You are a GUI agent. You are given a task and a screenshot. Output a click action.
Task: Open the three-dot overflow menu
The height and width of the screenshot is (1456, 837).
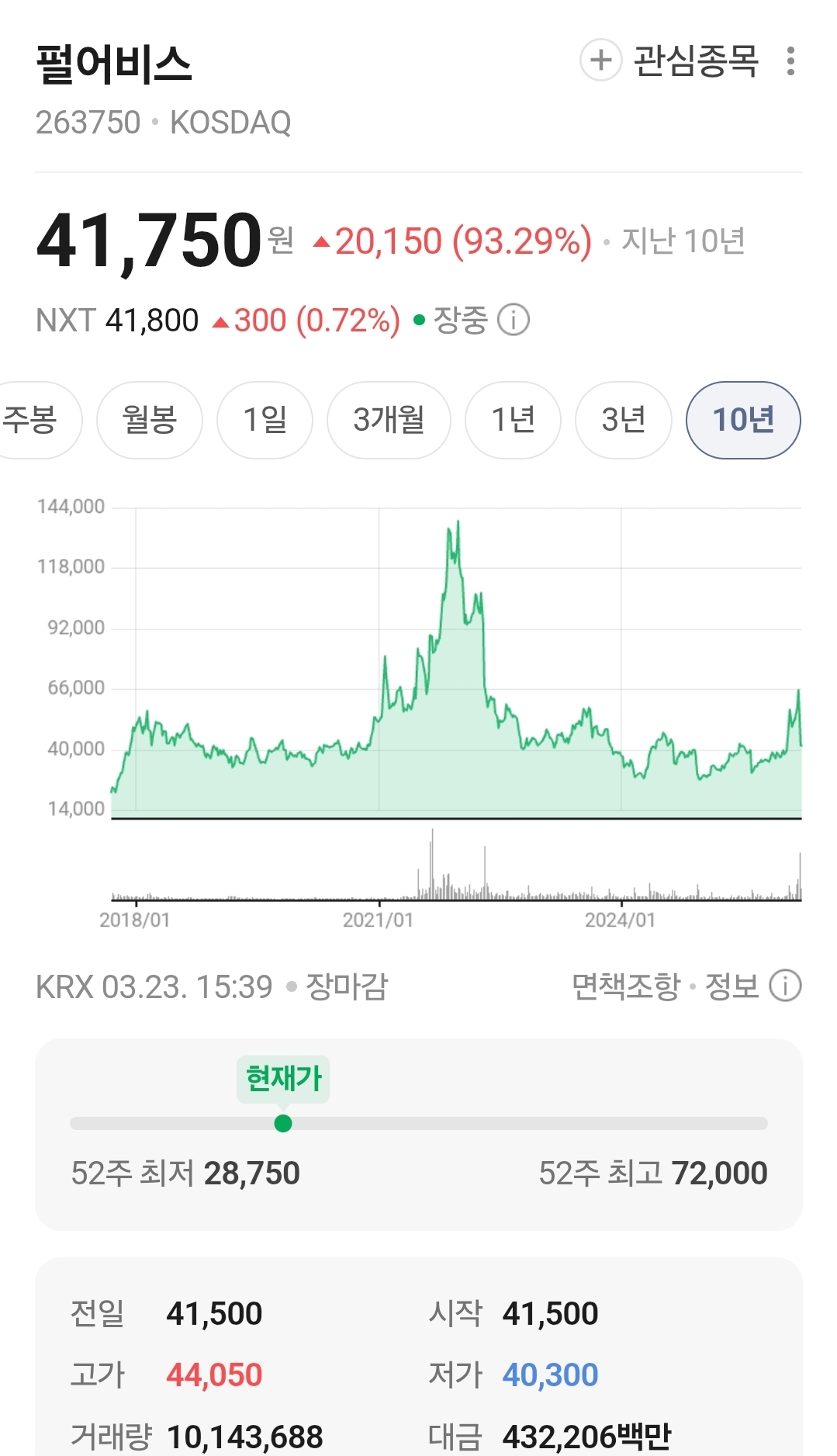click(790, 61)
